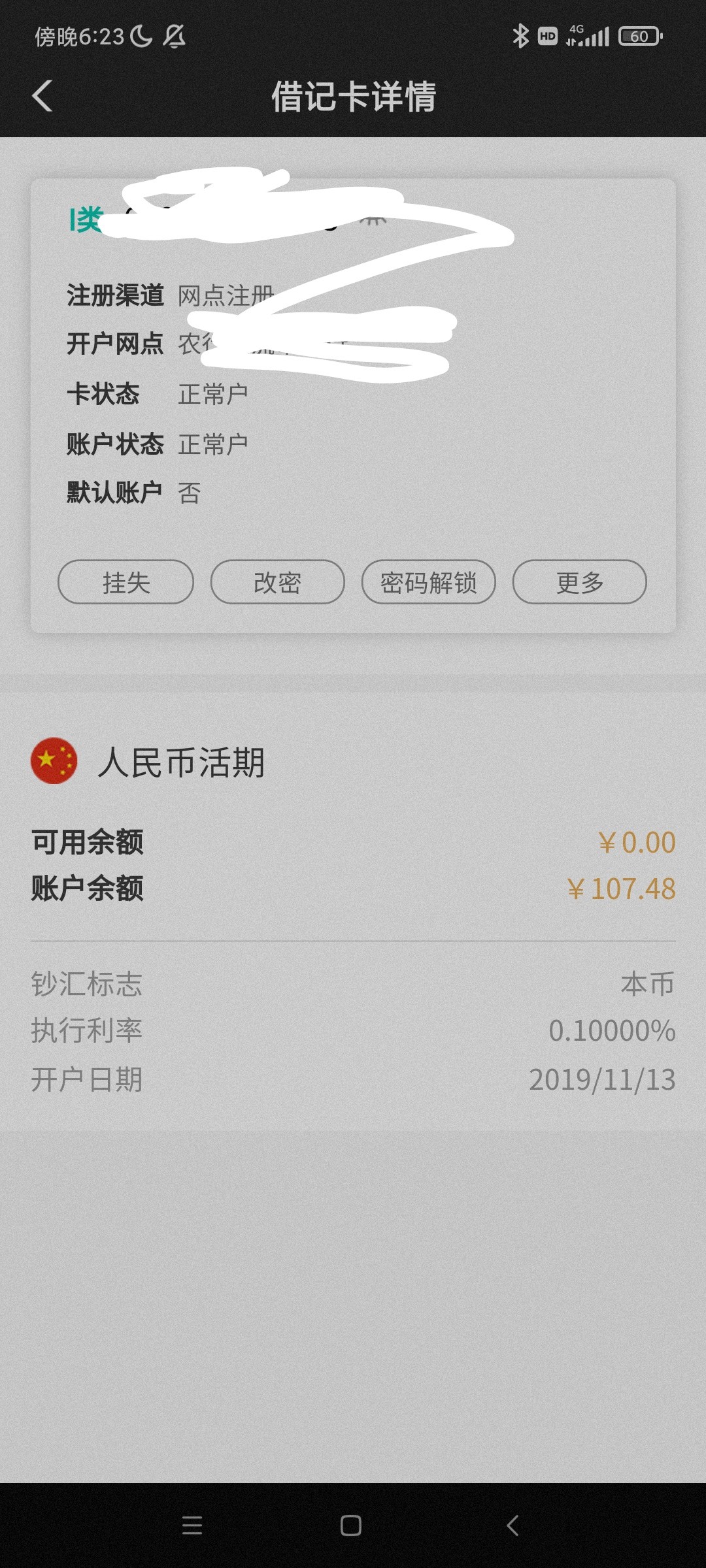
Task: Go back from the 借记卡详情 page
Action: [x=42, y=96]
